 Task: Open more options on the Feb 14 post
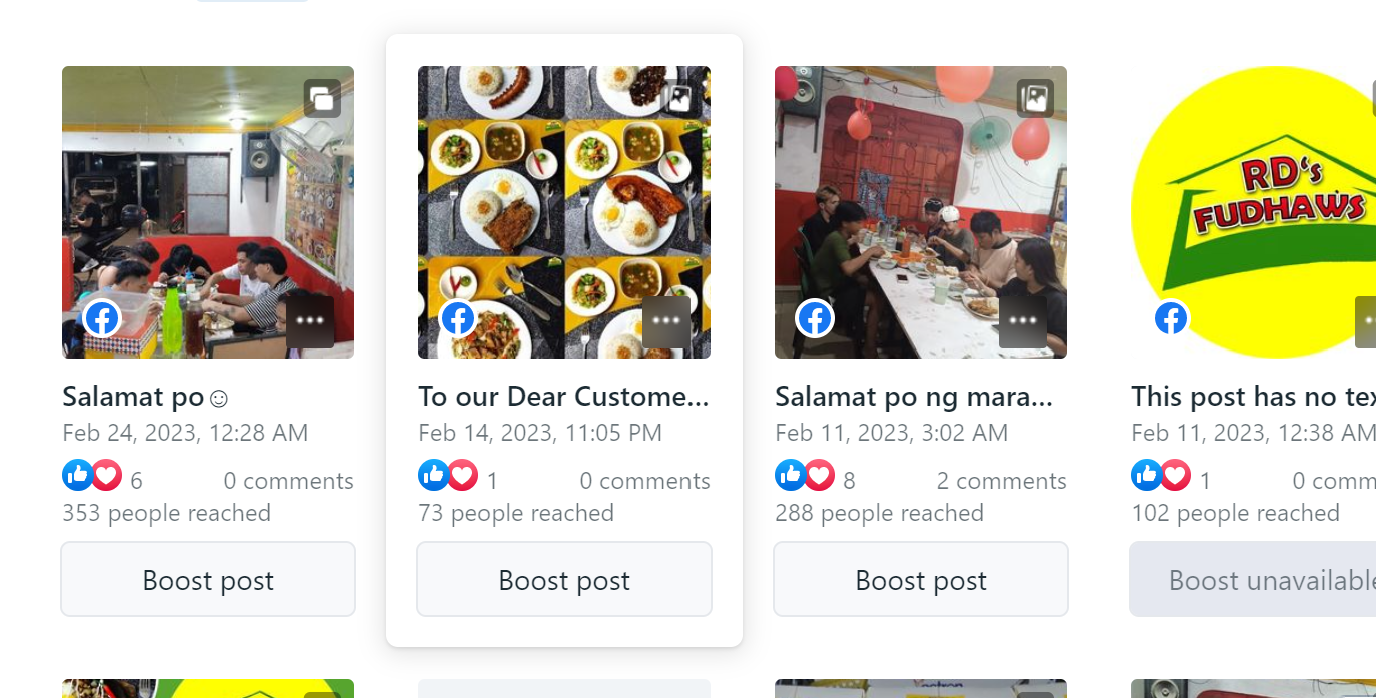(x=666, y=321)
